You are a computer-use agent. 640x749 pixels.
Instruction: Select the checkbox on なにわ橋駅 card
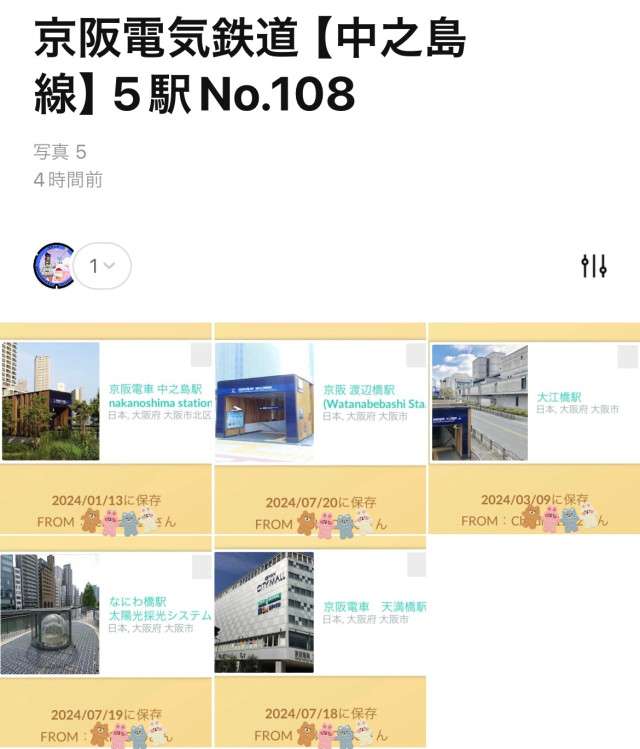201,565
